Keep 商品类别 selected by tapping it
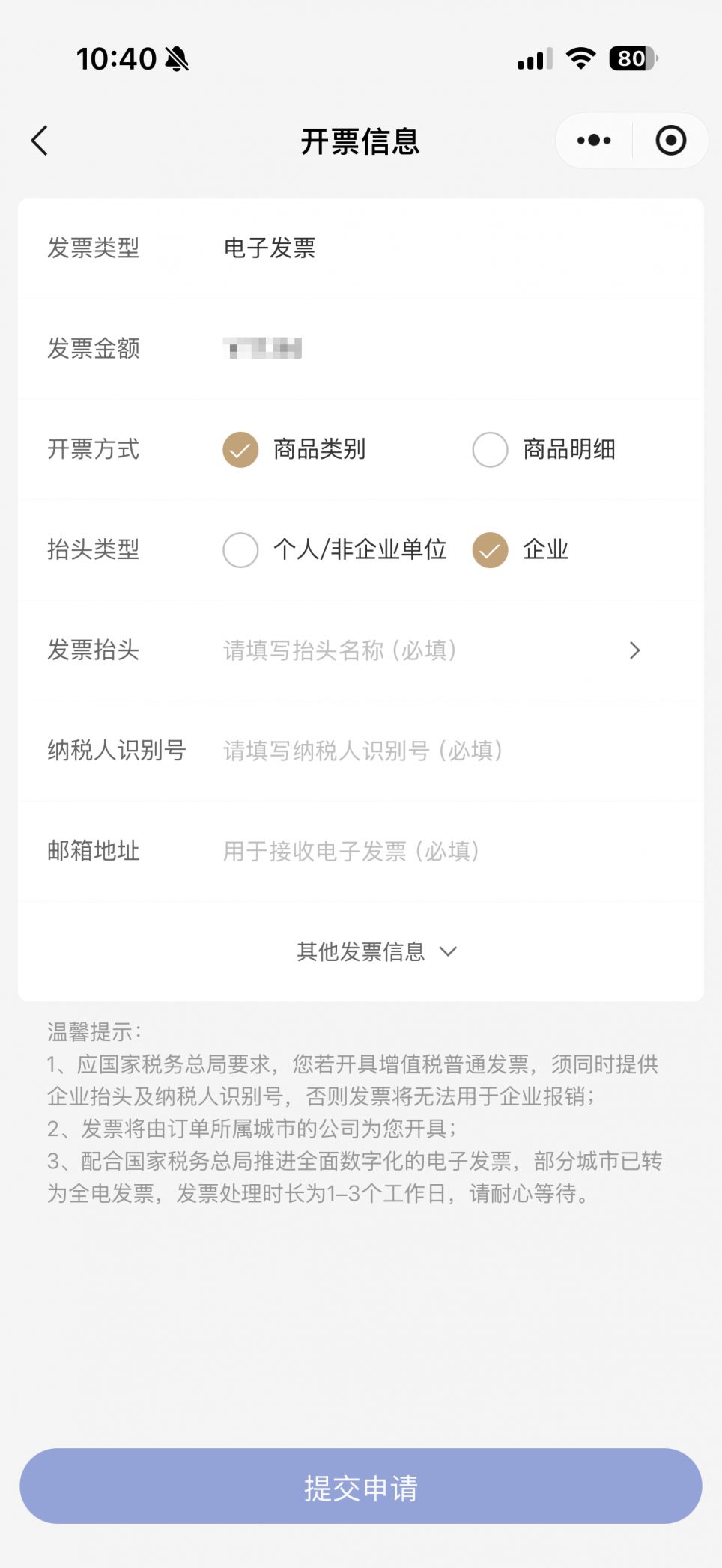This screenshot has height=1568, width=722. tap(240, 450)
